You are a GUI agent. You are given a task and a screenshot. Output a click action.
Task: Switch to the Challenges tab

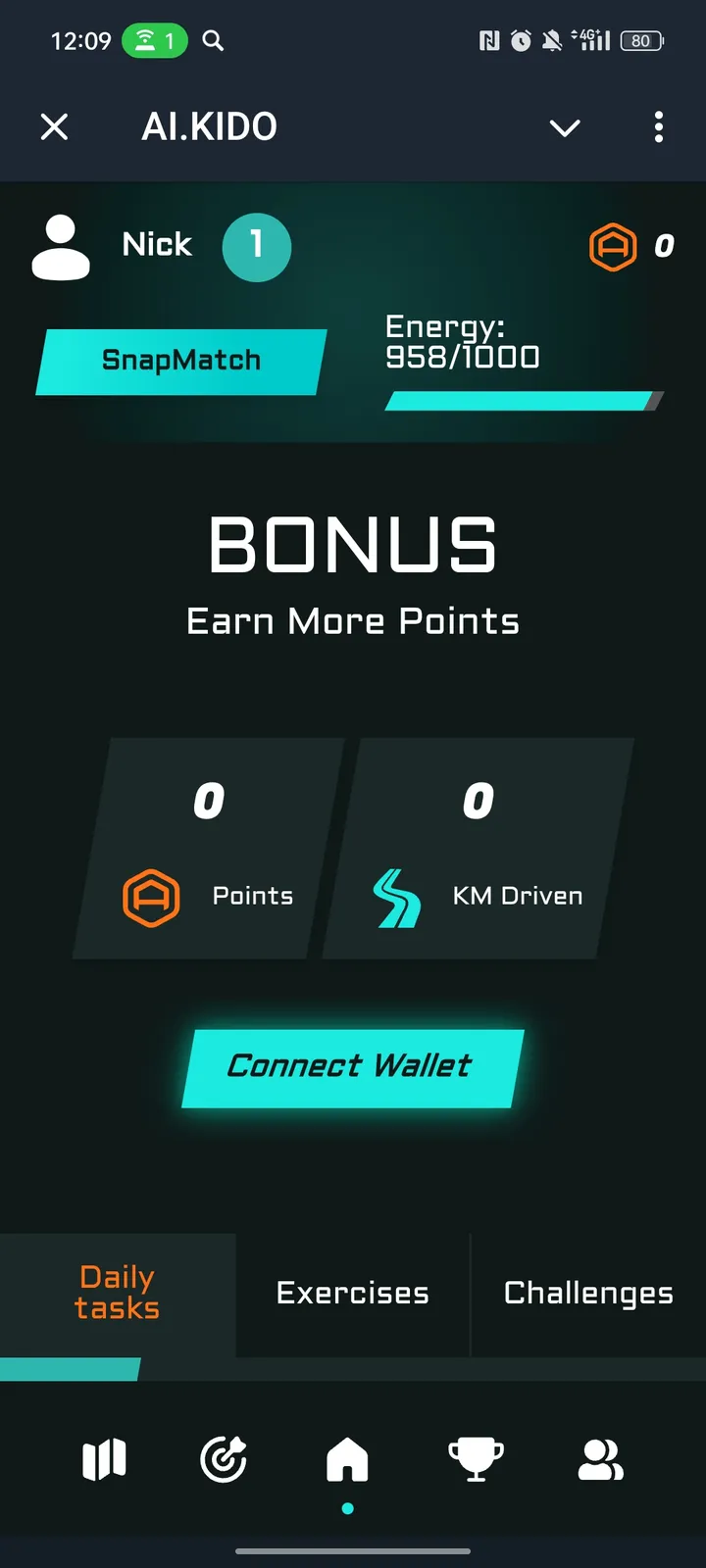(588, 1294)
